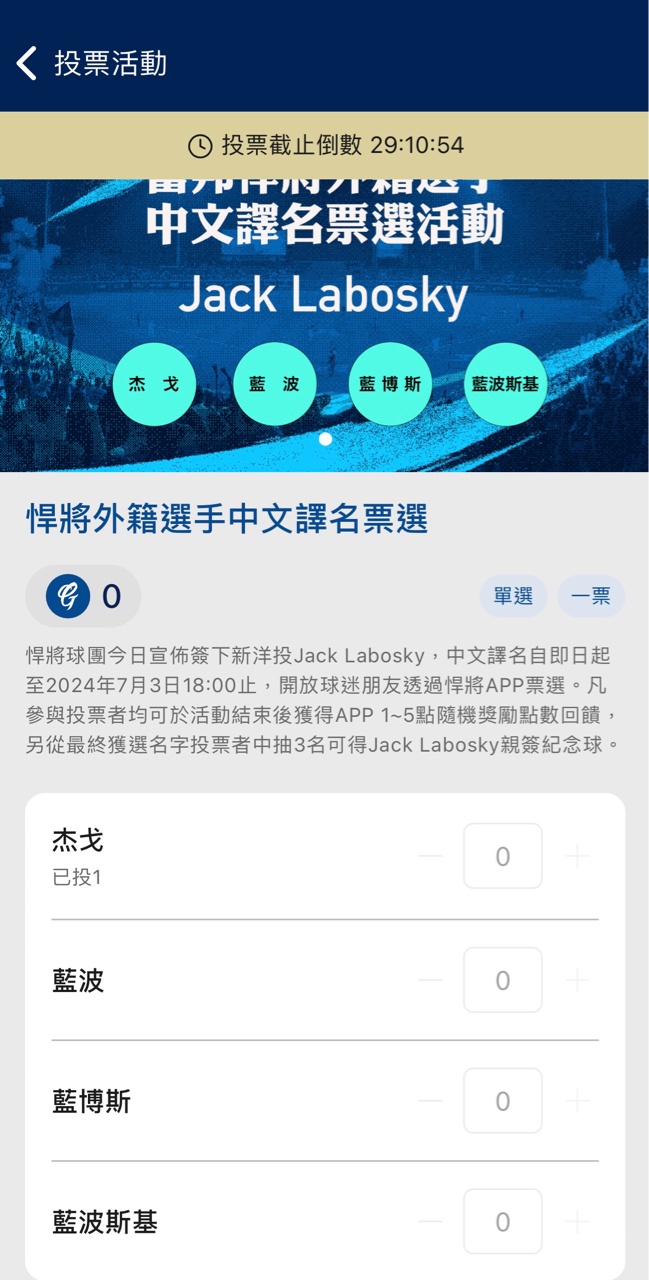Focus the 藍博斯 vote count field
The width and height of the screenshot is (649, 1280).
click(x=502, y=1101)
